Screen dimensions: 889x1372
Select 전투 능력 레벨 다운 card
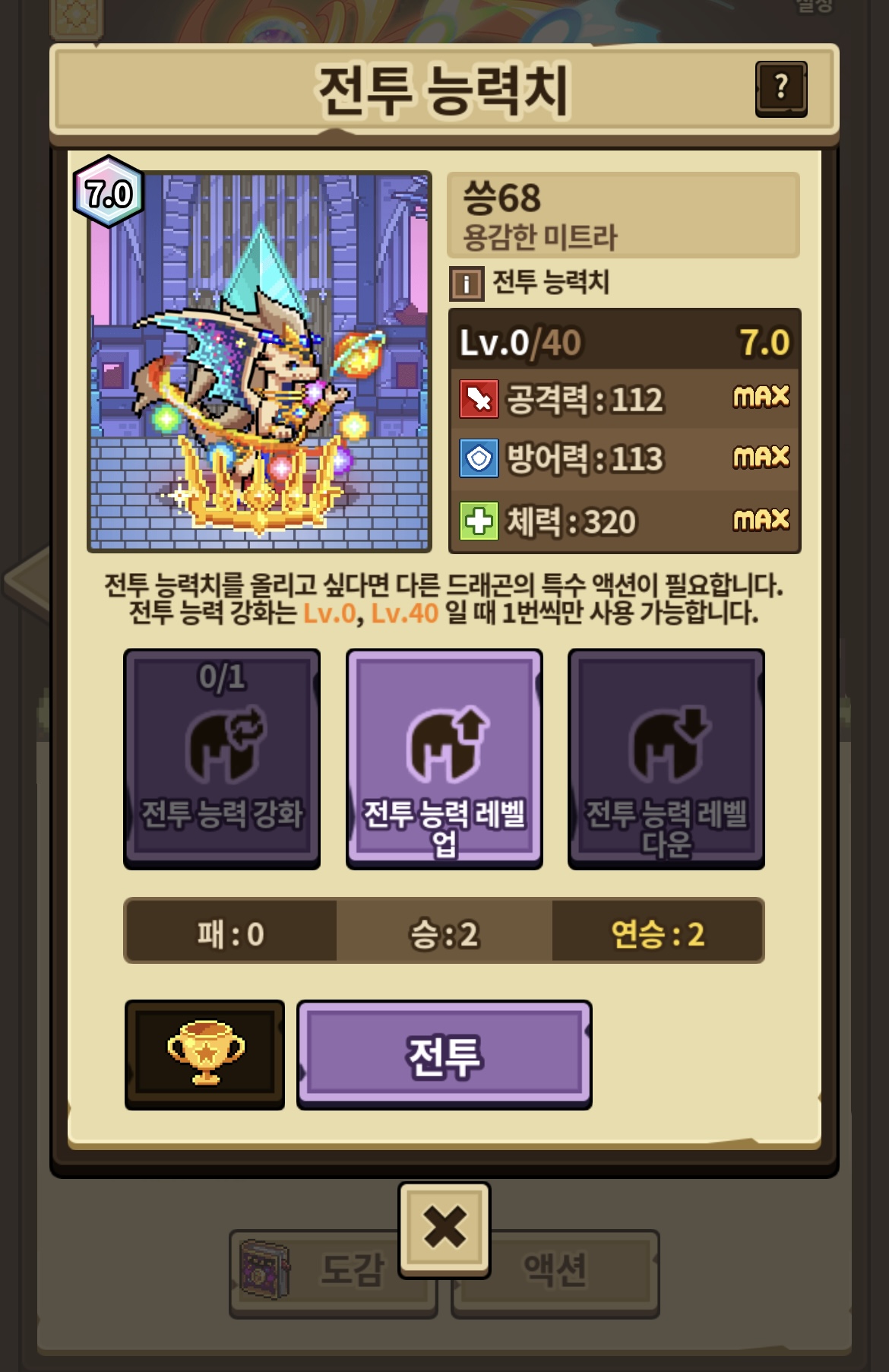click(x=666, y=759)
